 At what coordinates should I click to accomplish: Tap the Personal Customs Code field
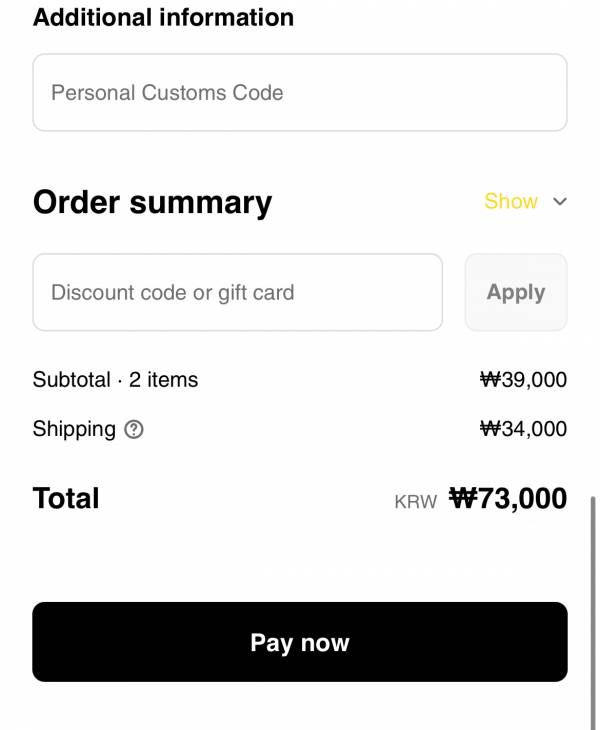coord(299,93)
